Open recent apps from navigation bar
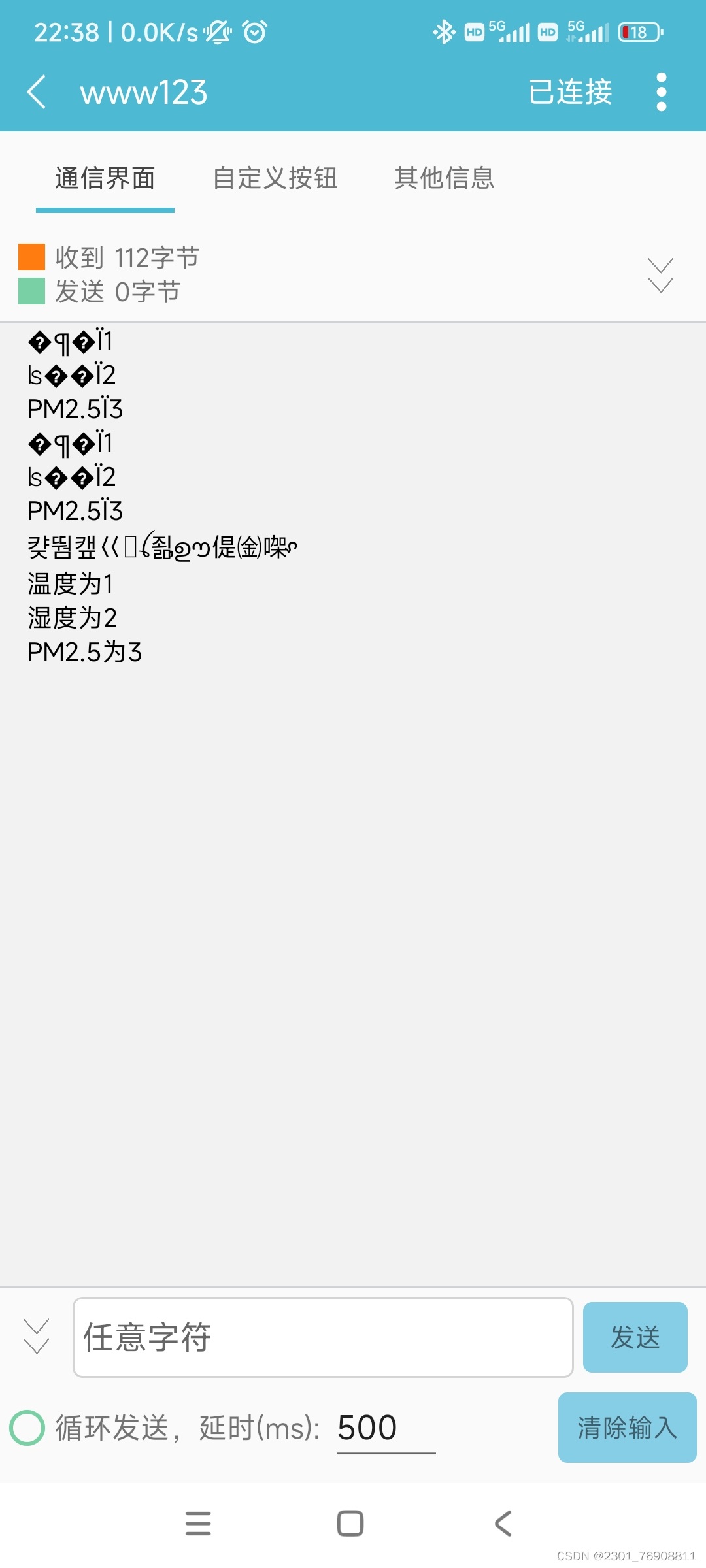 point(198,1524)
